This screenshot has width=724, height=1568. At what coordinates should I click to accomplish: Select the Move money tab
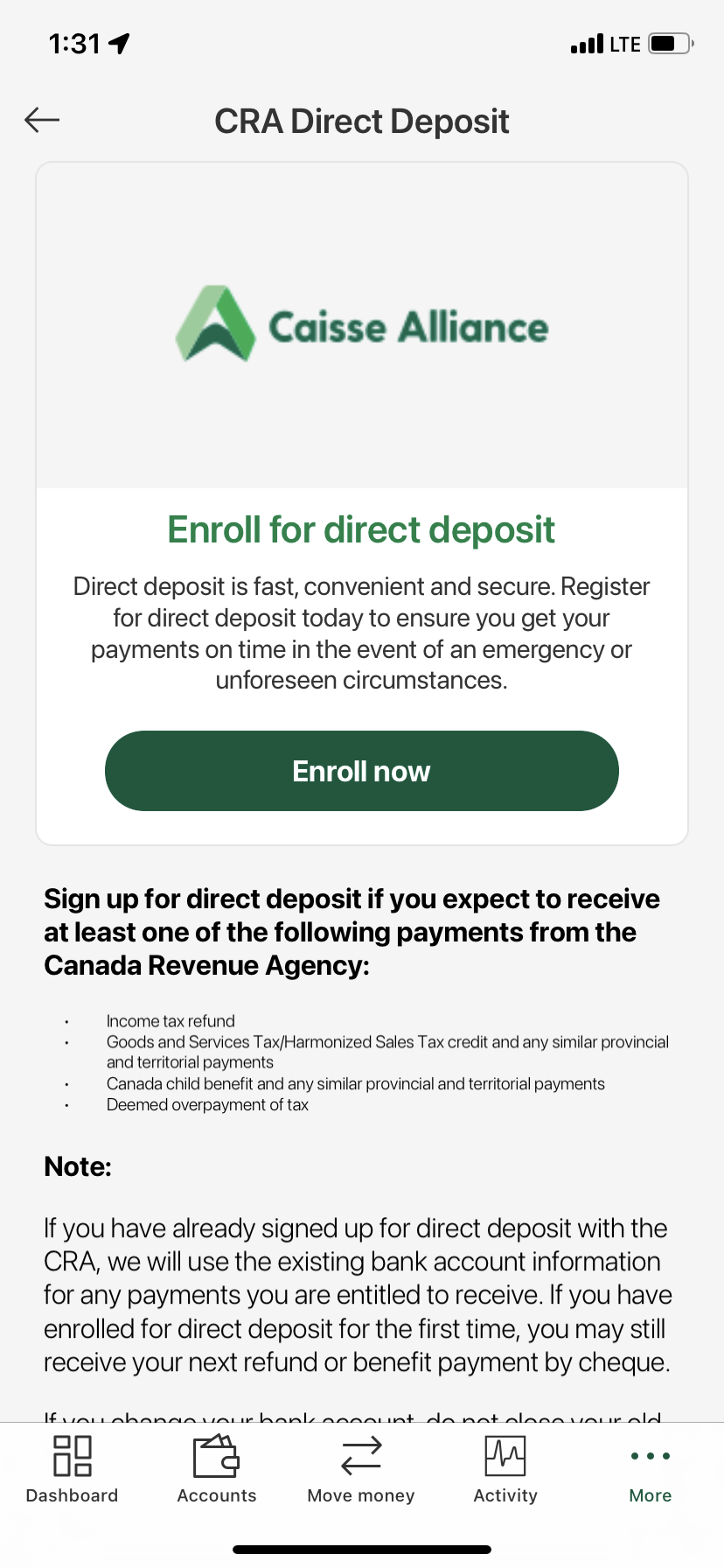click(361, 1469)
